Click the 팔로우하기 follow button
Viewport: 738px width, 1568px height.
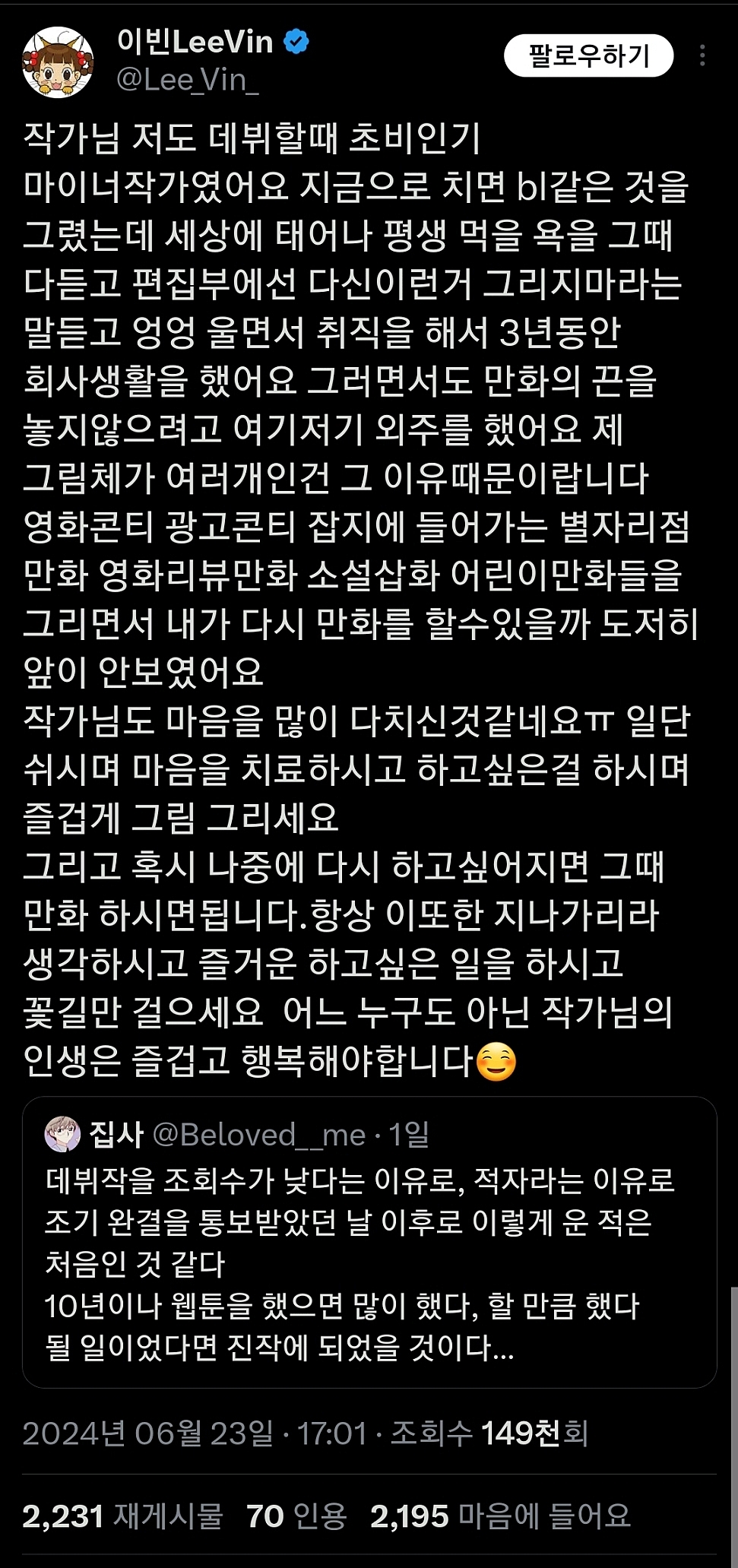tap(589, 53)
